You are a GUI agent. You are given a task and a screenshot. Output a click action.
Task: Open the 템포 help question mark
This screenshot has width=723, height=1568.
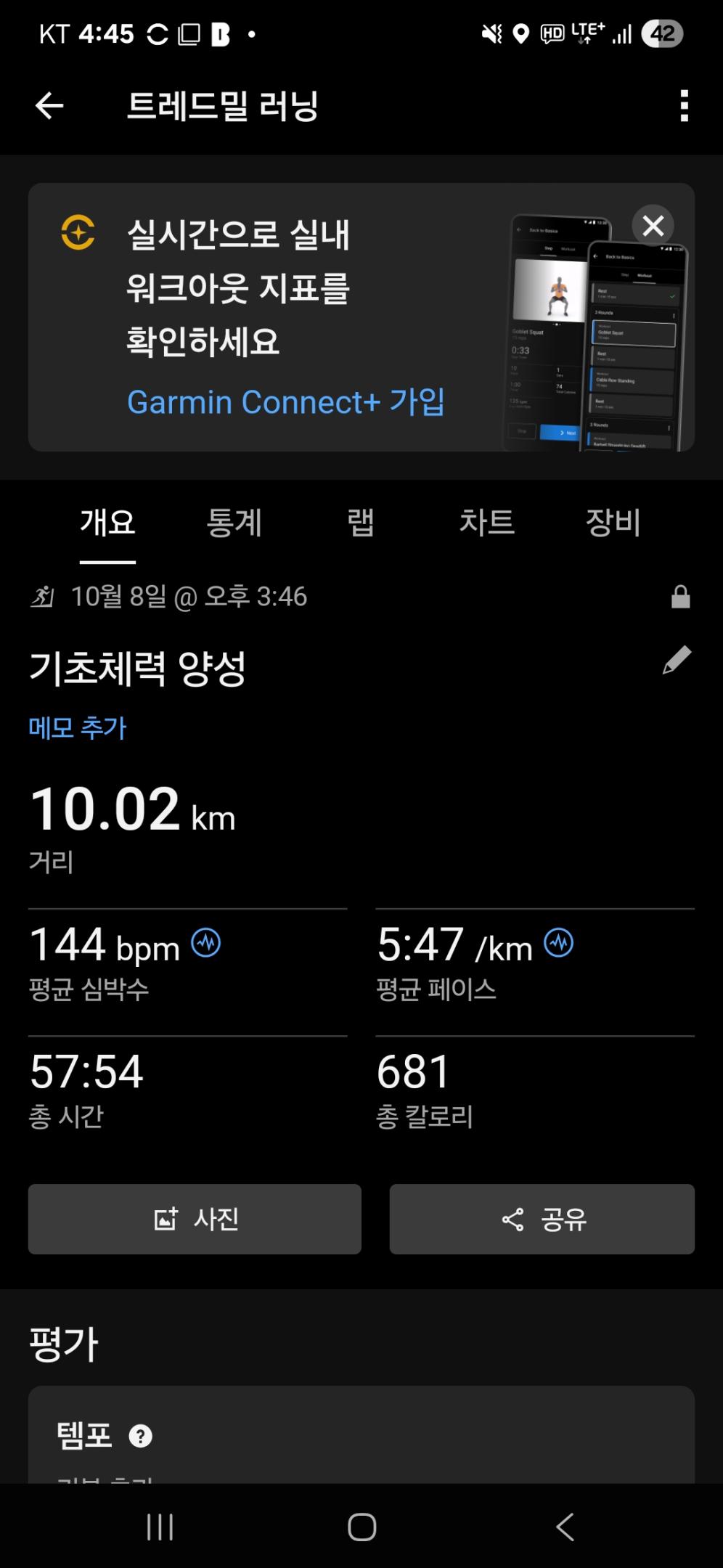coord(140,1437)
